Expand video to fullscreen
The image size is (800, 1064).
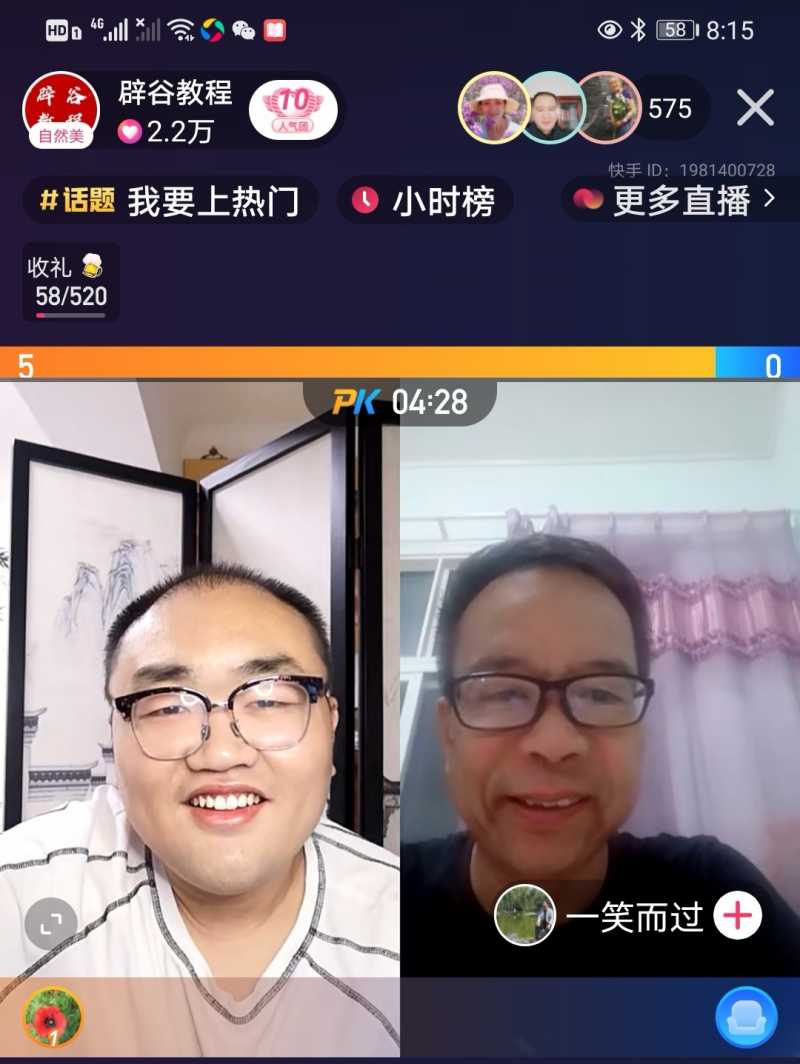[50, 923]
